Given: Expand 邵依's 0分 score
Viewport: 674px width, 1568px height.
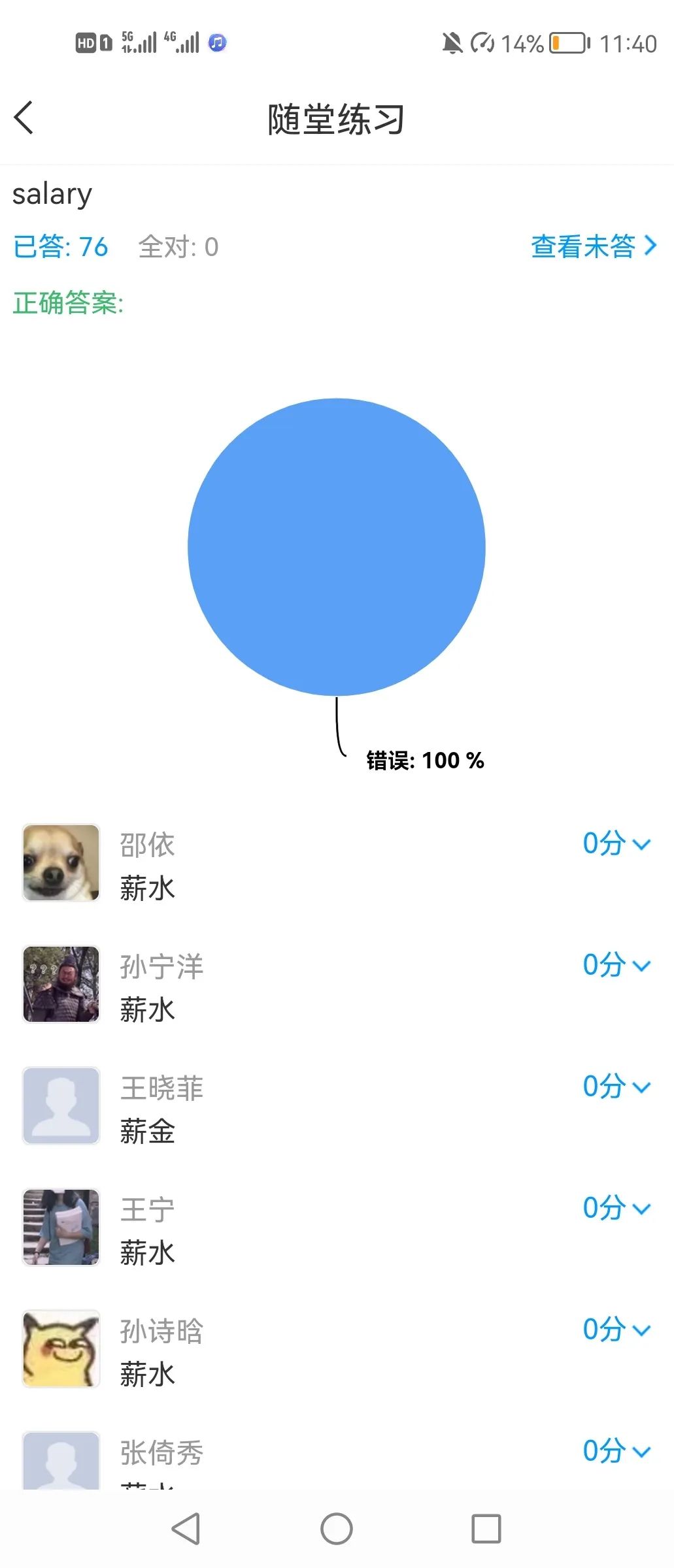Looking at the screenshot, I should [x=616, y=843].
